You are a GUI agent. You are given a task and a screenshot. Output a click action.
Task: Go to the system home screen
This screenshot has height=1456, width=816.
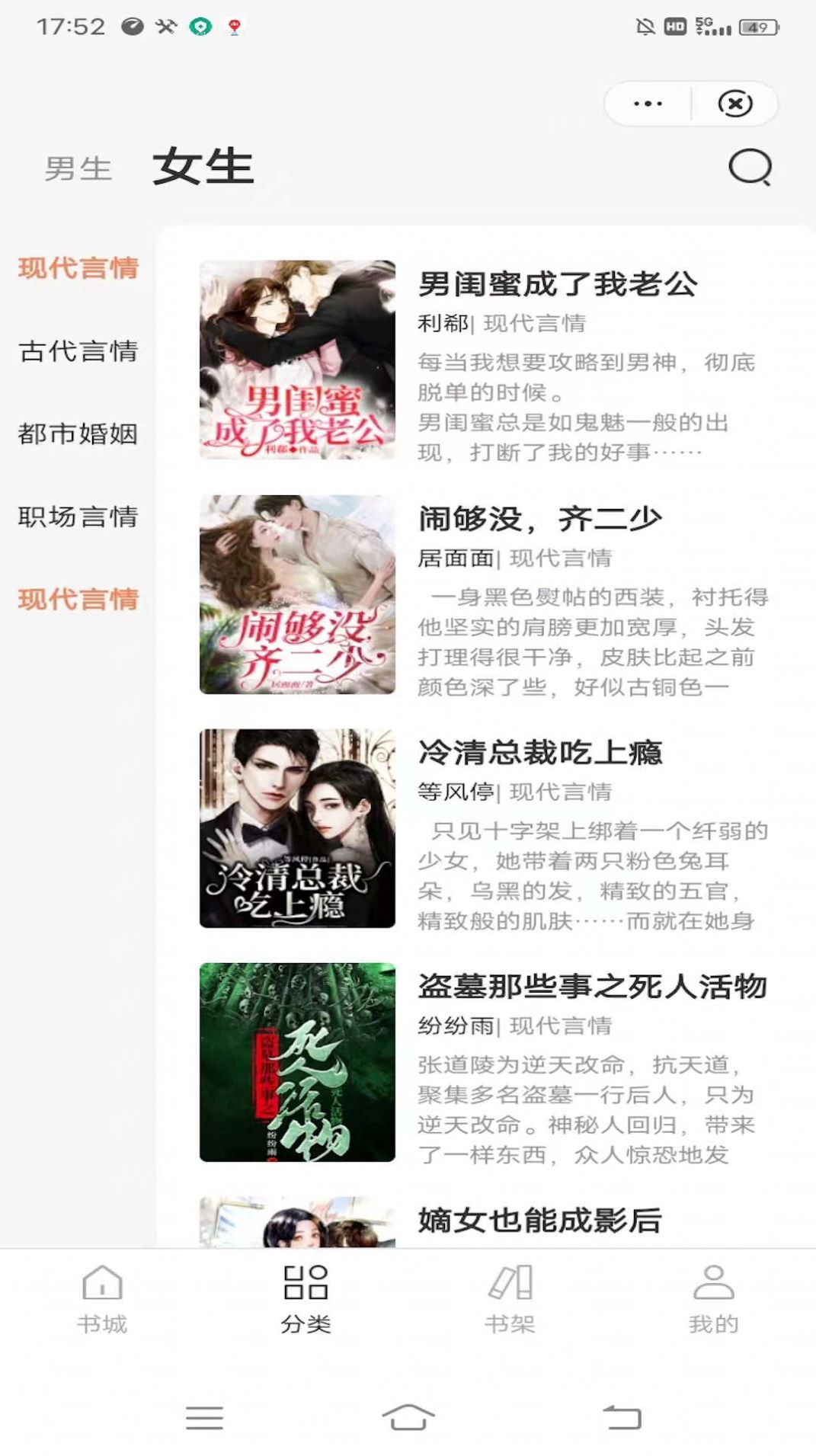408,1417
